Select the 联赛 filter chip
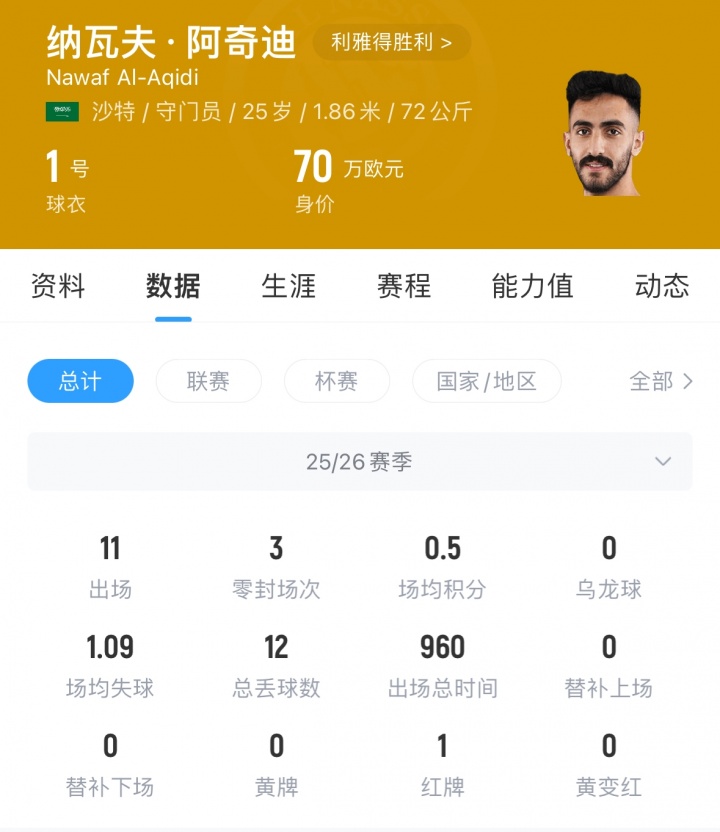720x832 pixels. (208, 381)
